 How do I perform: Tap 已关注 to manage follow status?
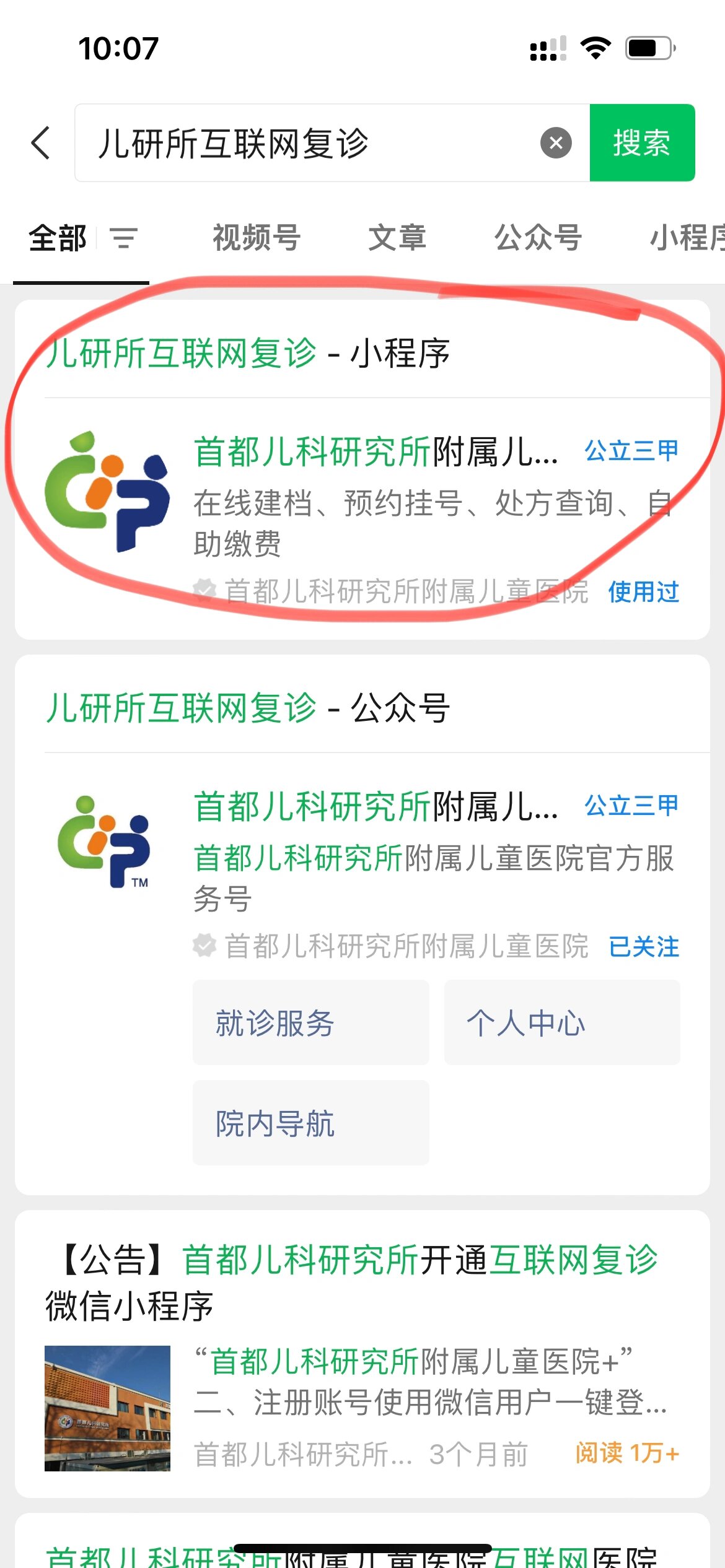643,946
